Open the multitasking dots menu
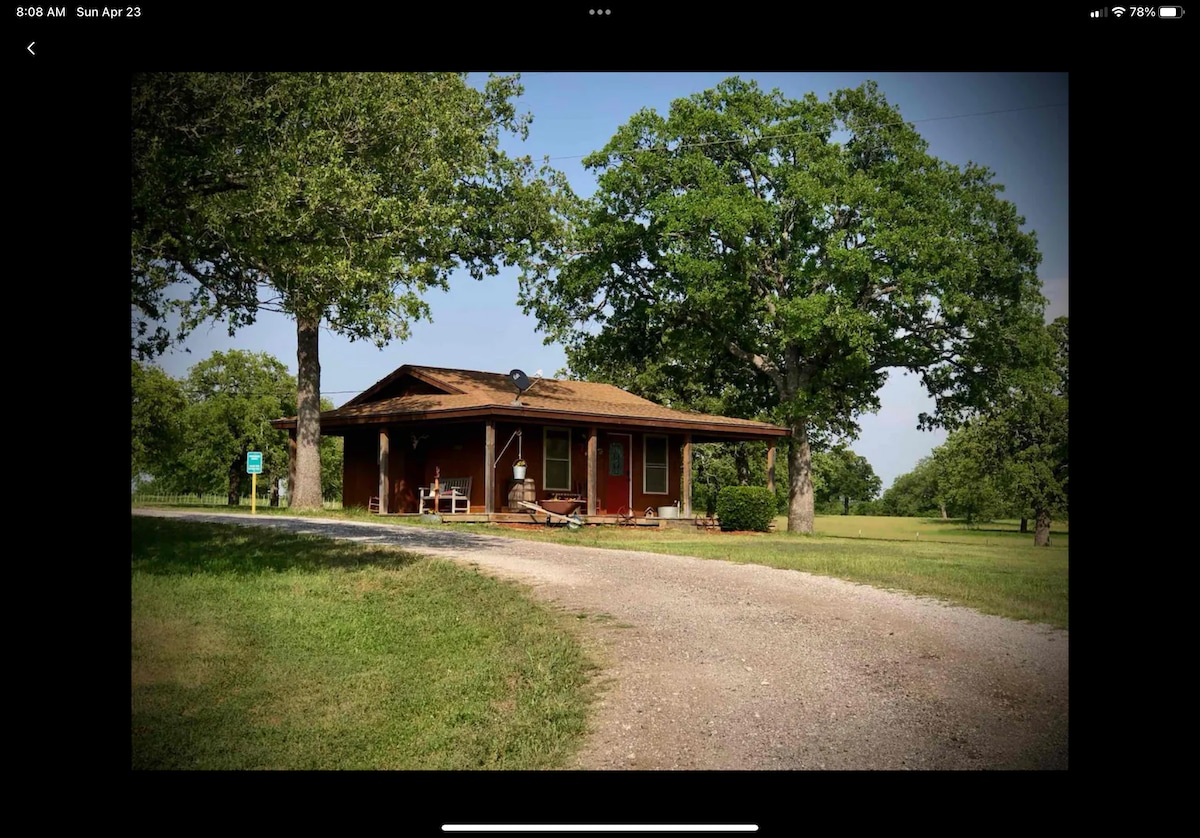Screen dimensions: 1200x838 tap(600, 12)
